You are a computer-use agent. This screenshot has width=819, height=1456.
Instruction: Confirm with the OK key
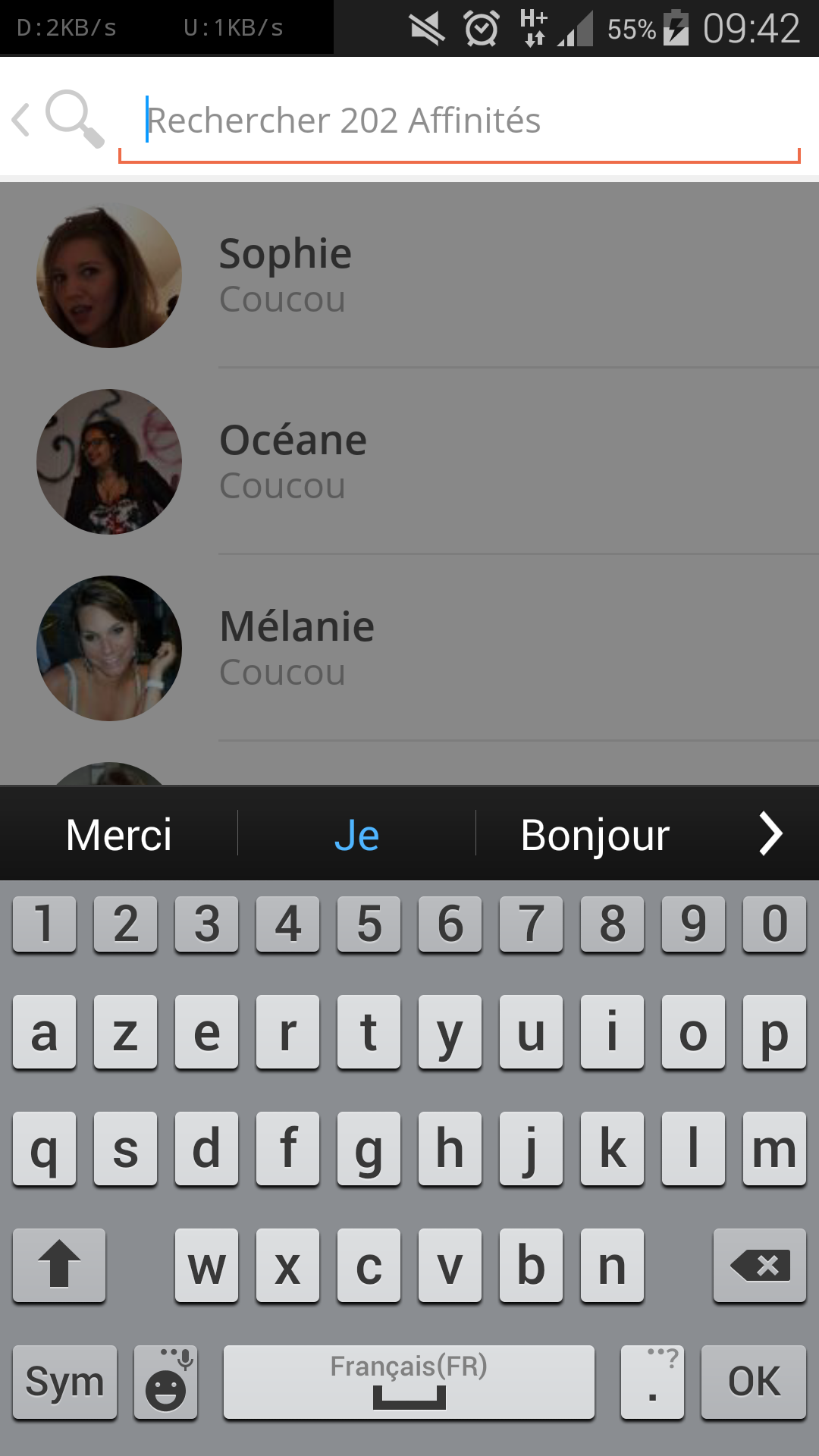[x=753, y=1382]
